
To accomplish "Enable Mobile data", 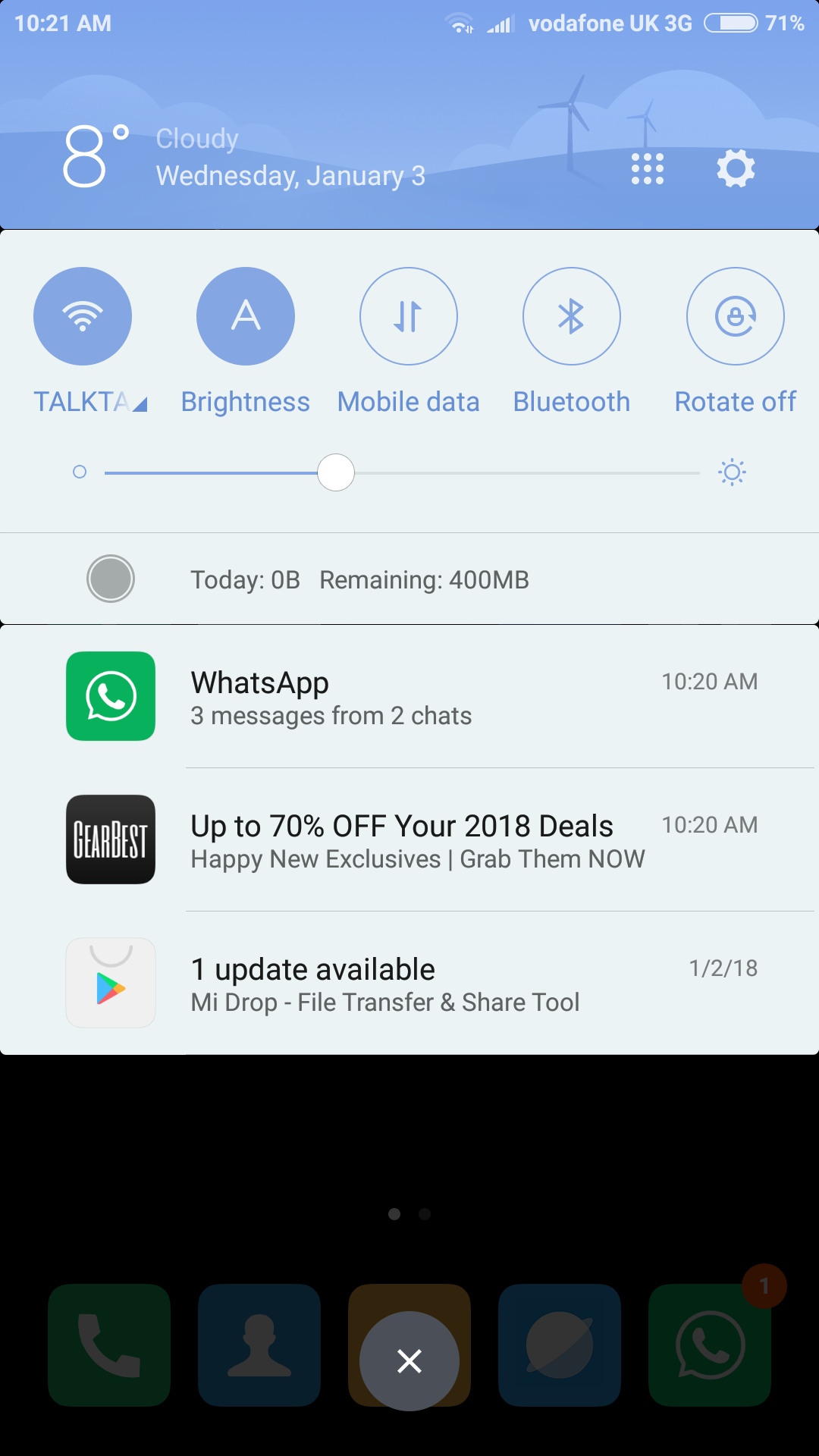I will click(x=409, y=316).
